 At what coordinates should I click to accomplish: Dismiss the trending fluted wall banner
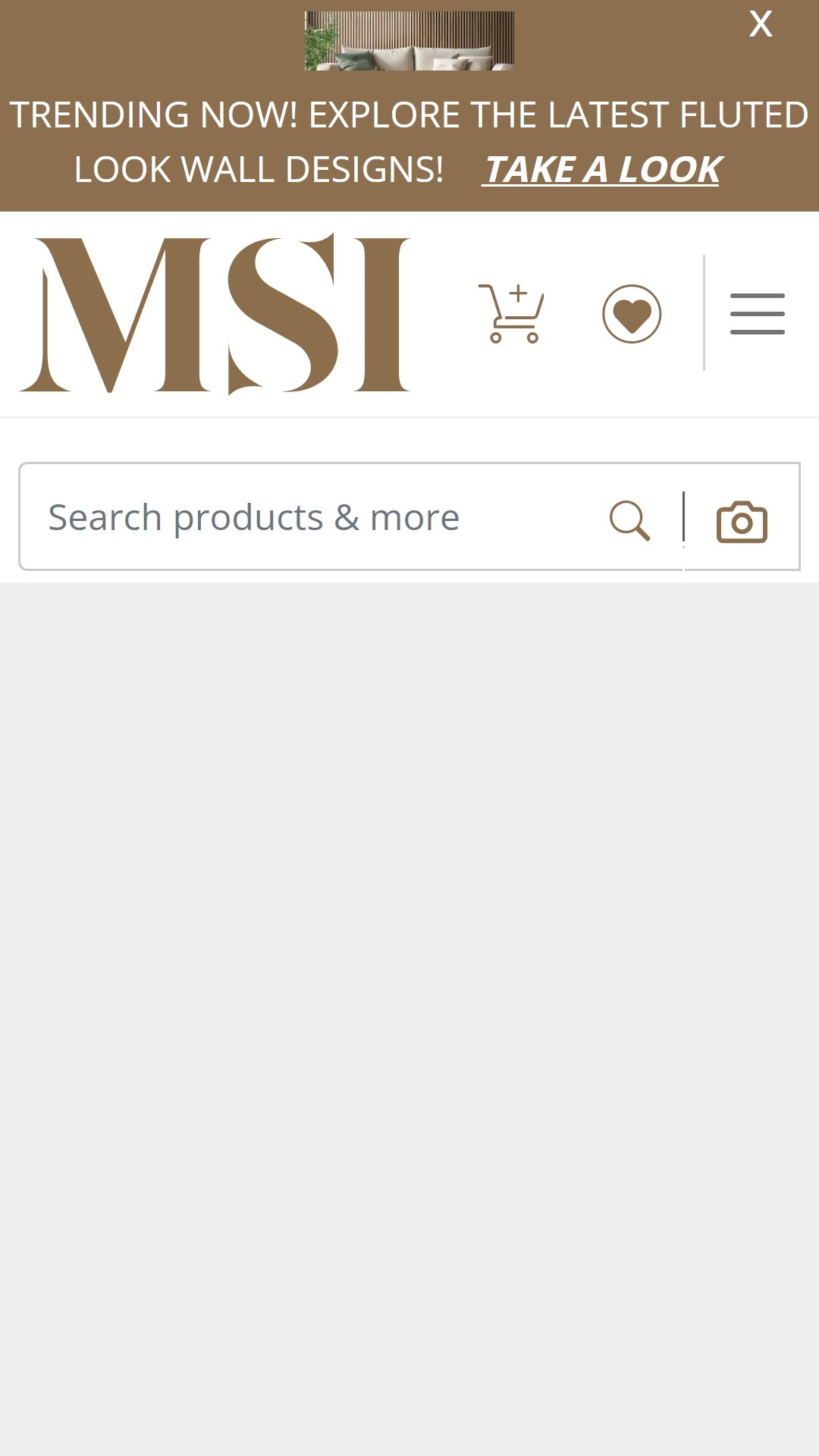pos(761,24)
